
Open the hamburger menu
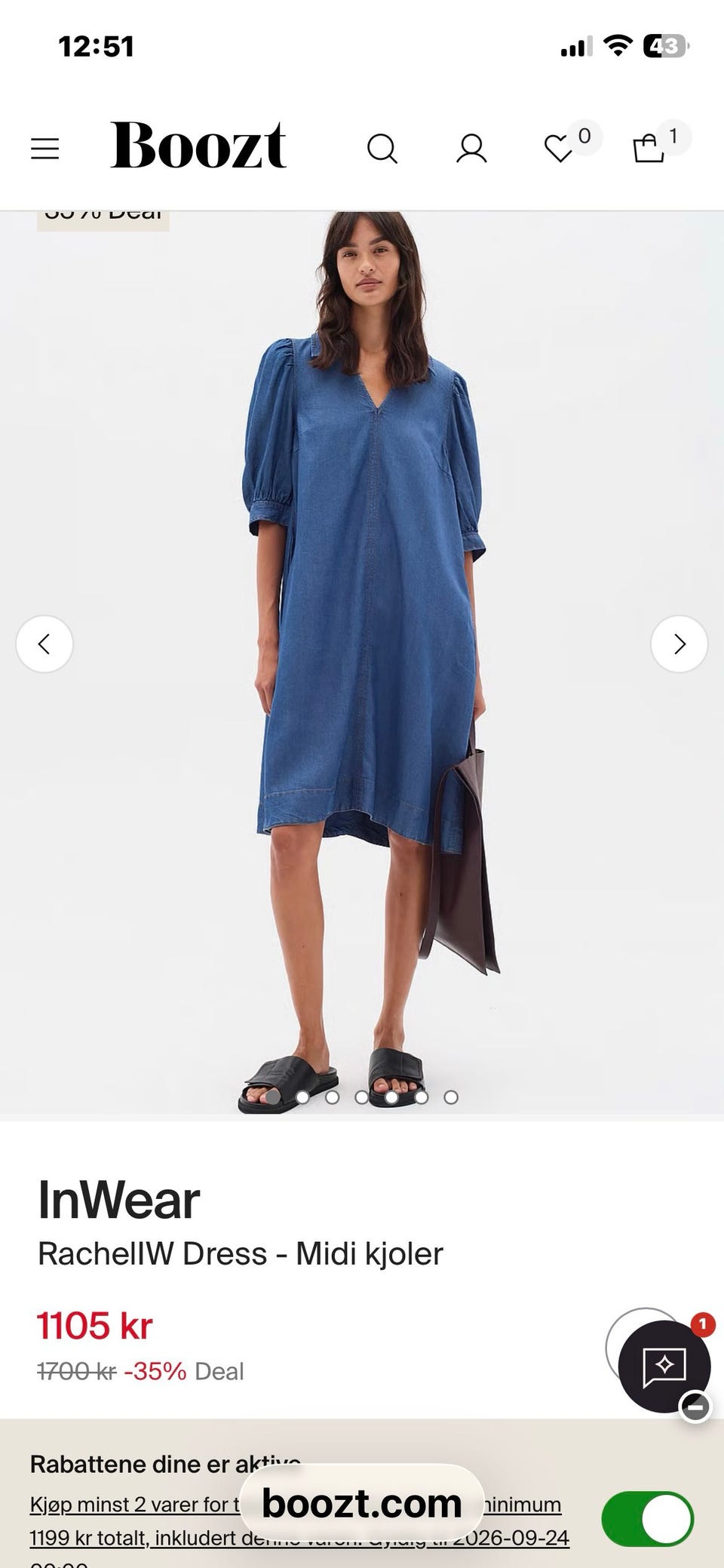(x=44, y=149)
